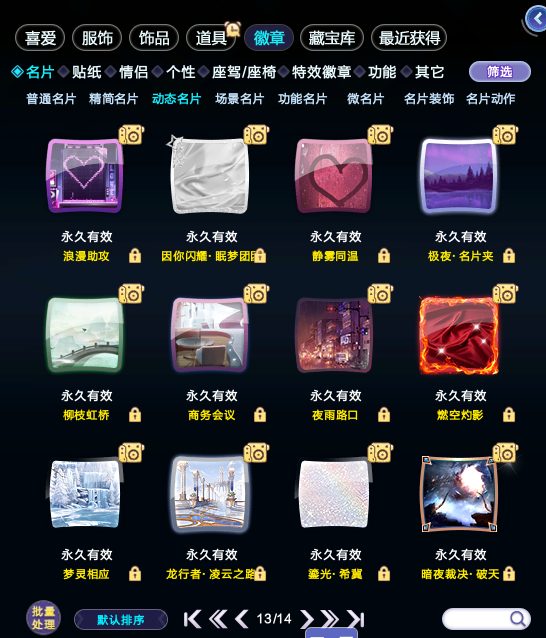The width and height of the screenshot is (546, 638).
Task: Switch to 场景名片 sub-tab
Action: click(x=240, y=98)
